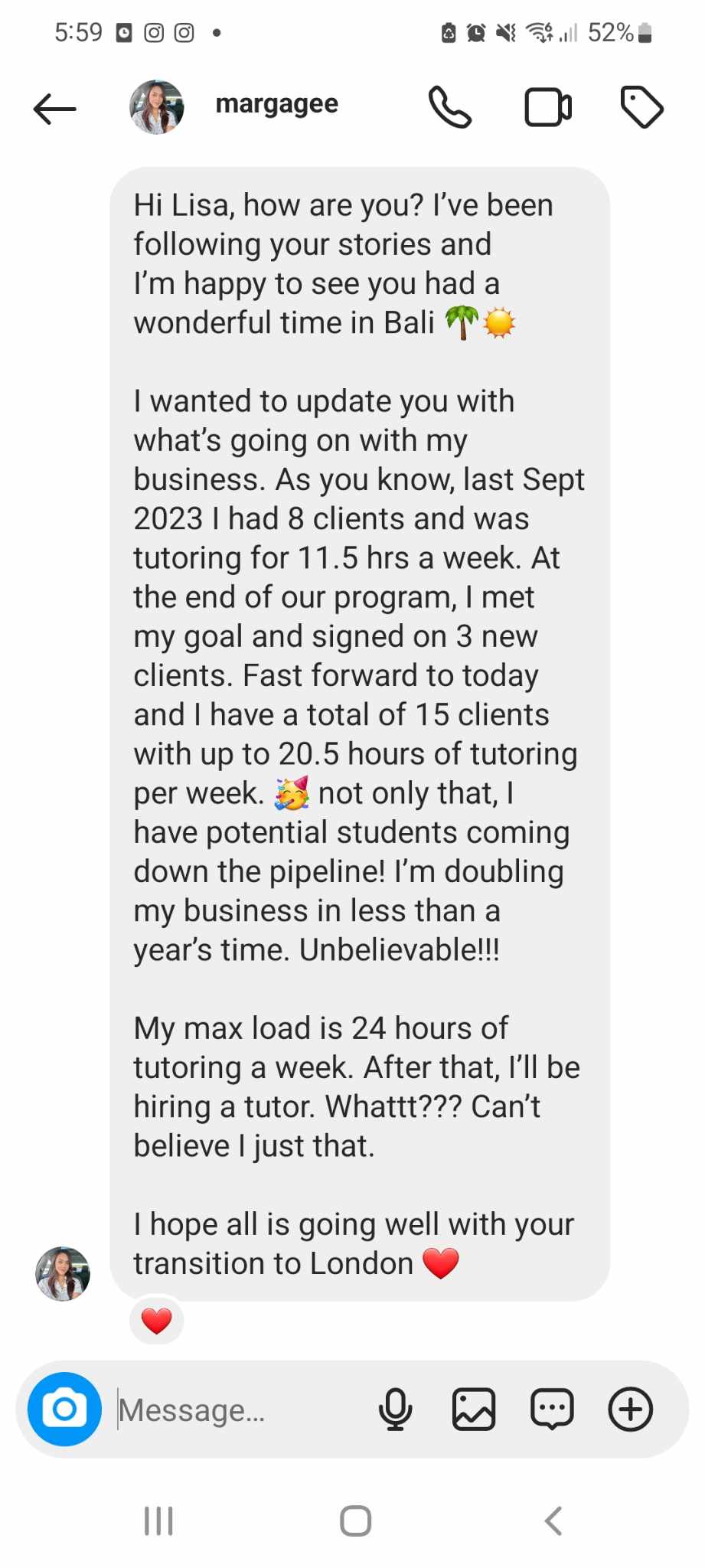
Task: Tap the heart reaction under the message
Action: (x=157, y=1321)
